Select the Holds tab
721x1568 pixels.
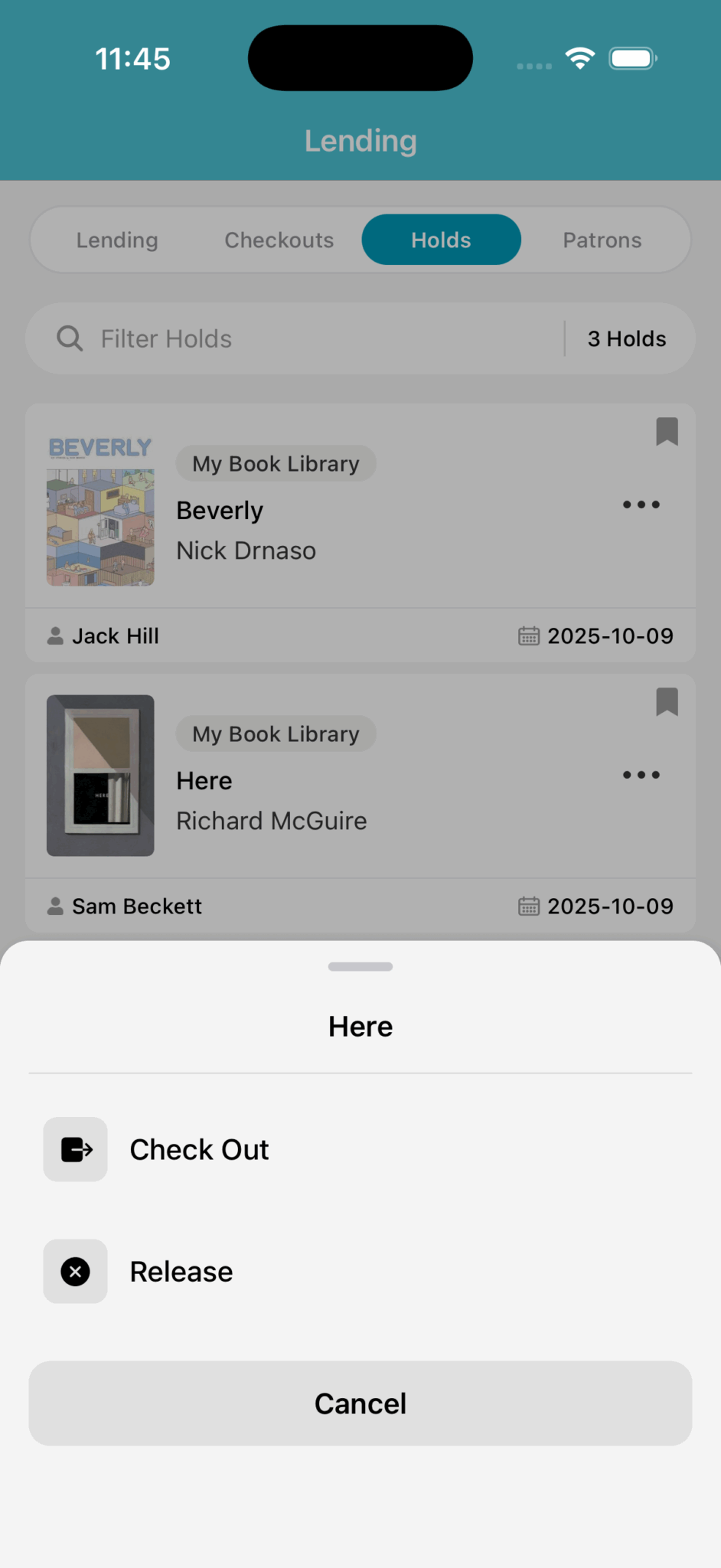pos(442,240)
